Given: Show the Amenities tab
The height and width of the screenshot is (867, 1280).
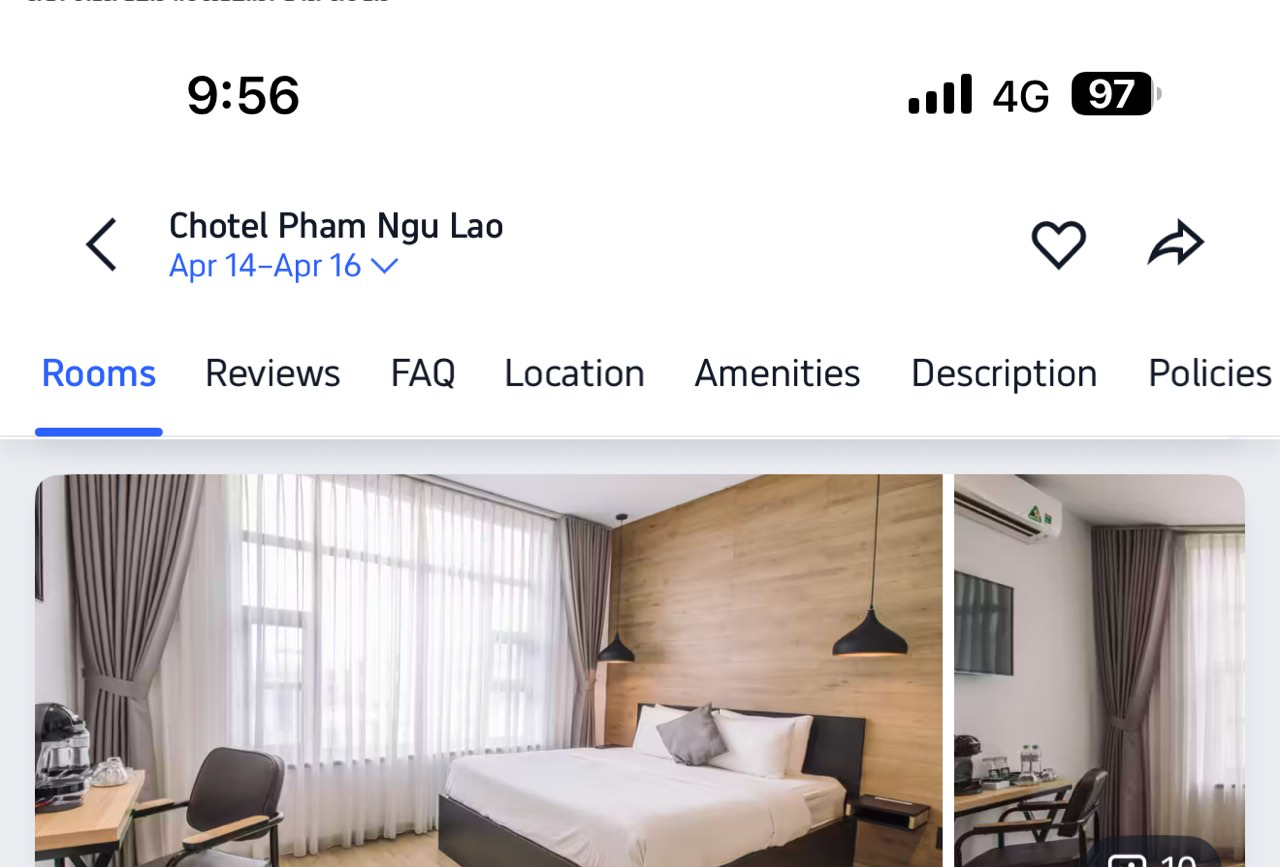Looking at the screenshot, I should tap(777, 374).
